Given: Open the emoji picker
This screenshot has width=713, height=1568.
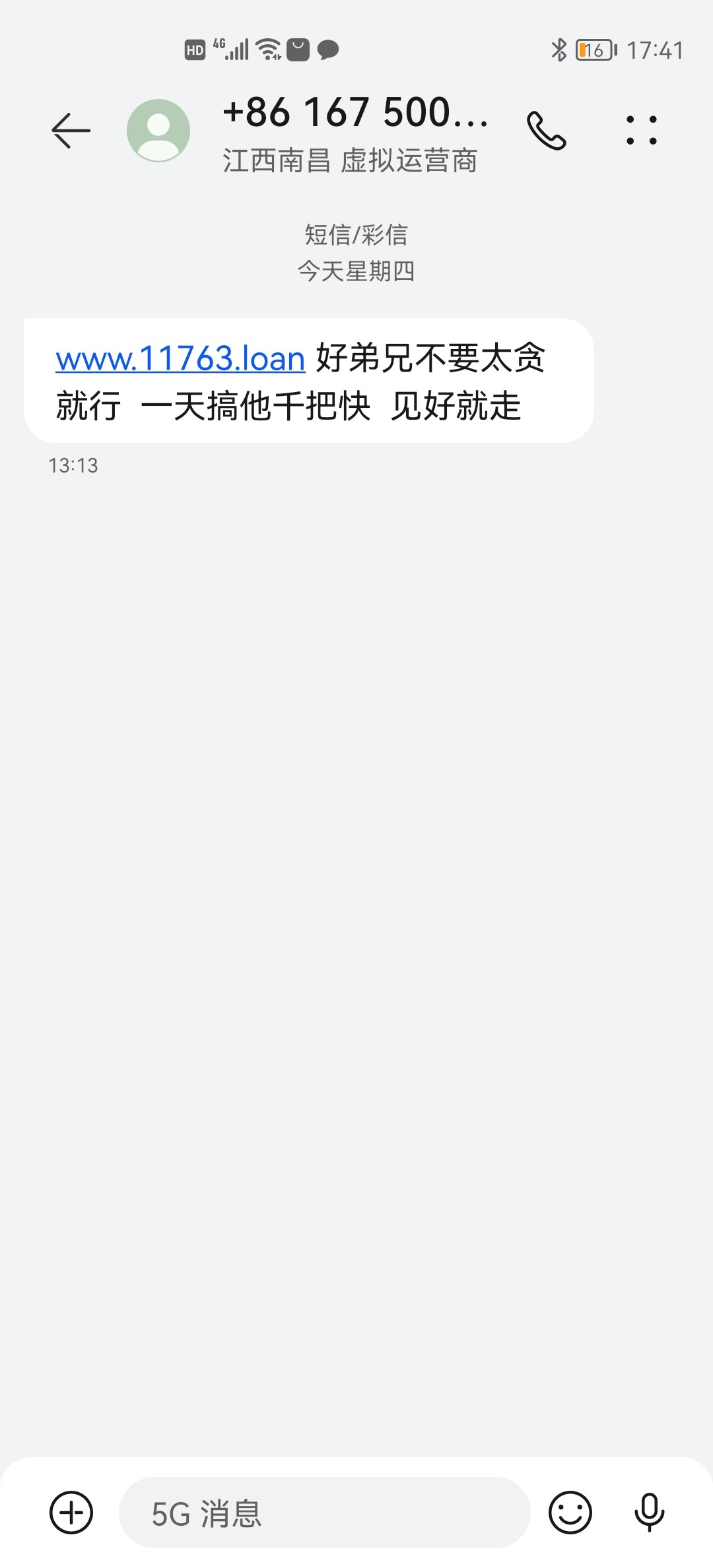Looking at the screenshot, I should [570, 1512].
